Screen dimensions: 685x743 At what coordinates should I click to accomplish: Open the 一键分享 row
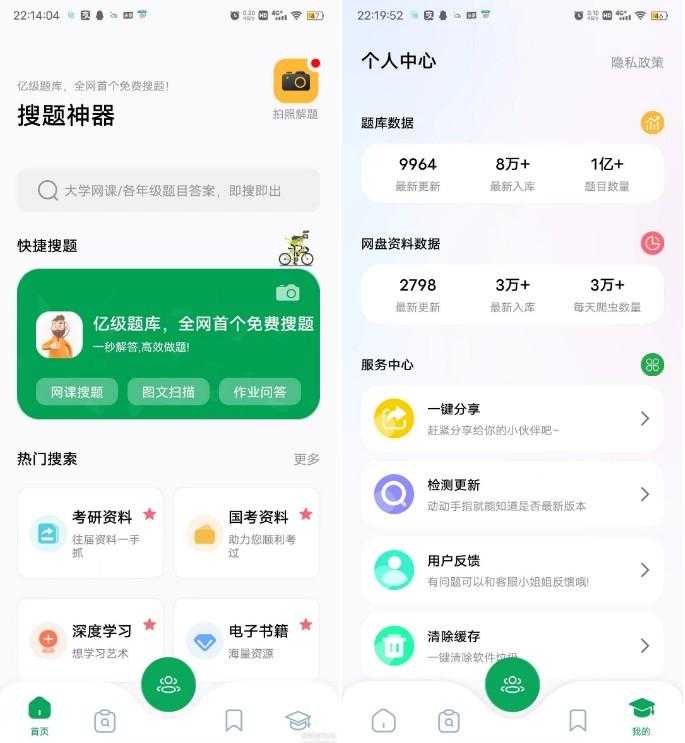coord(512,418)
